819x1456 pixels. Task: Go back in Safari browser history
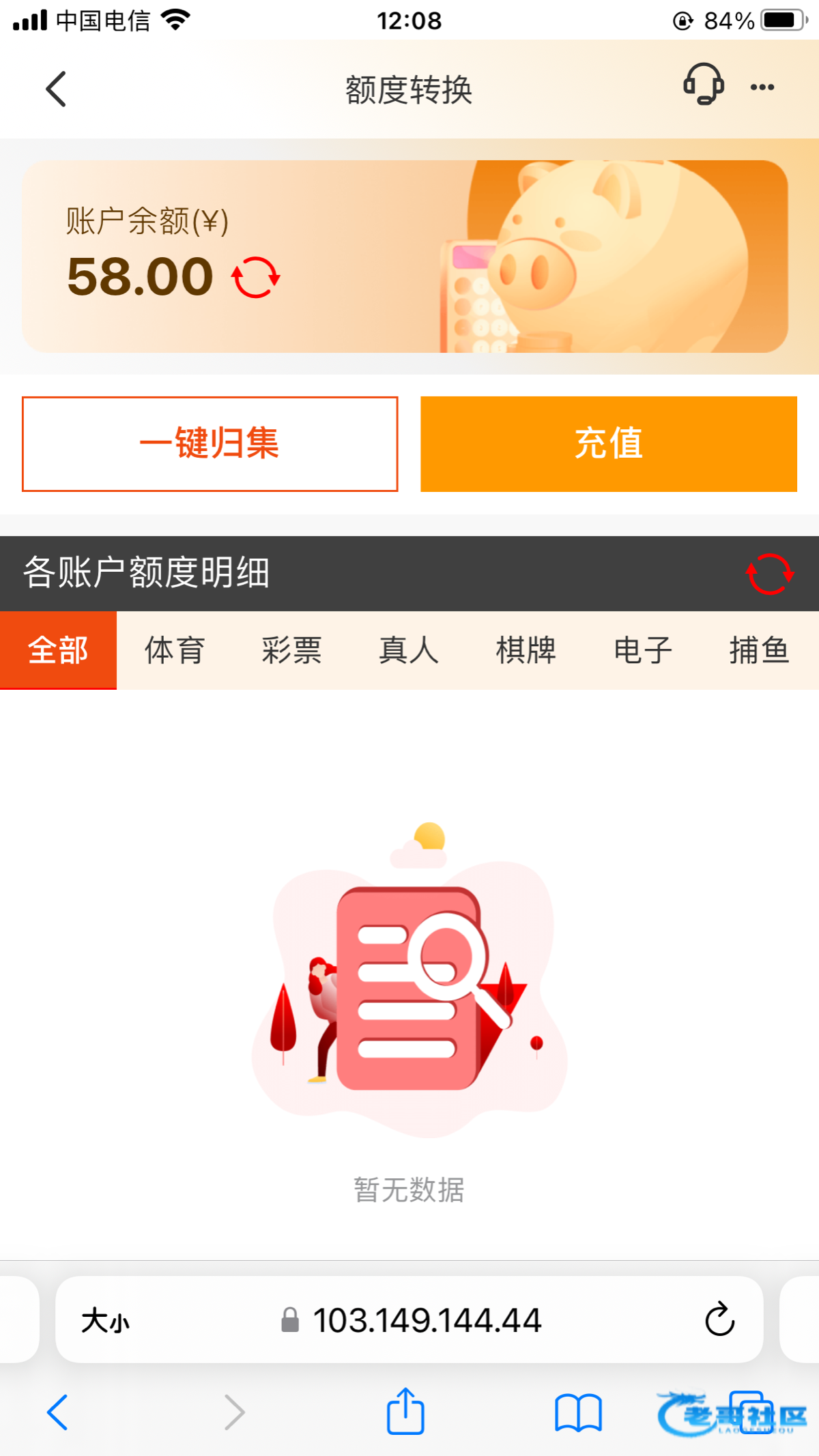pos(58,1412)
